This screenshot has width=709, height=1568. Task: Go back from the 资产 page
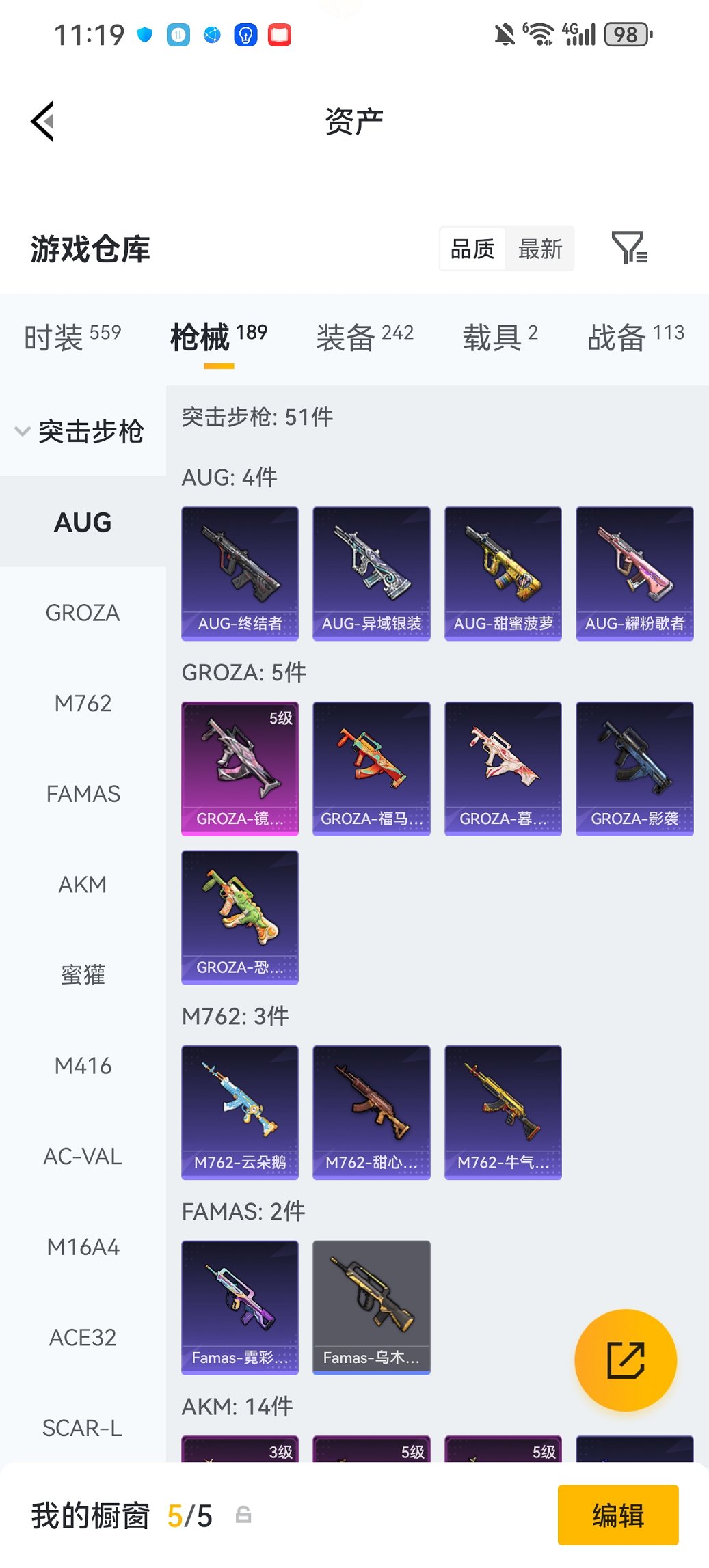(x=42, y=122)
